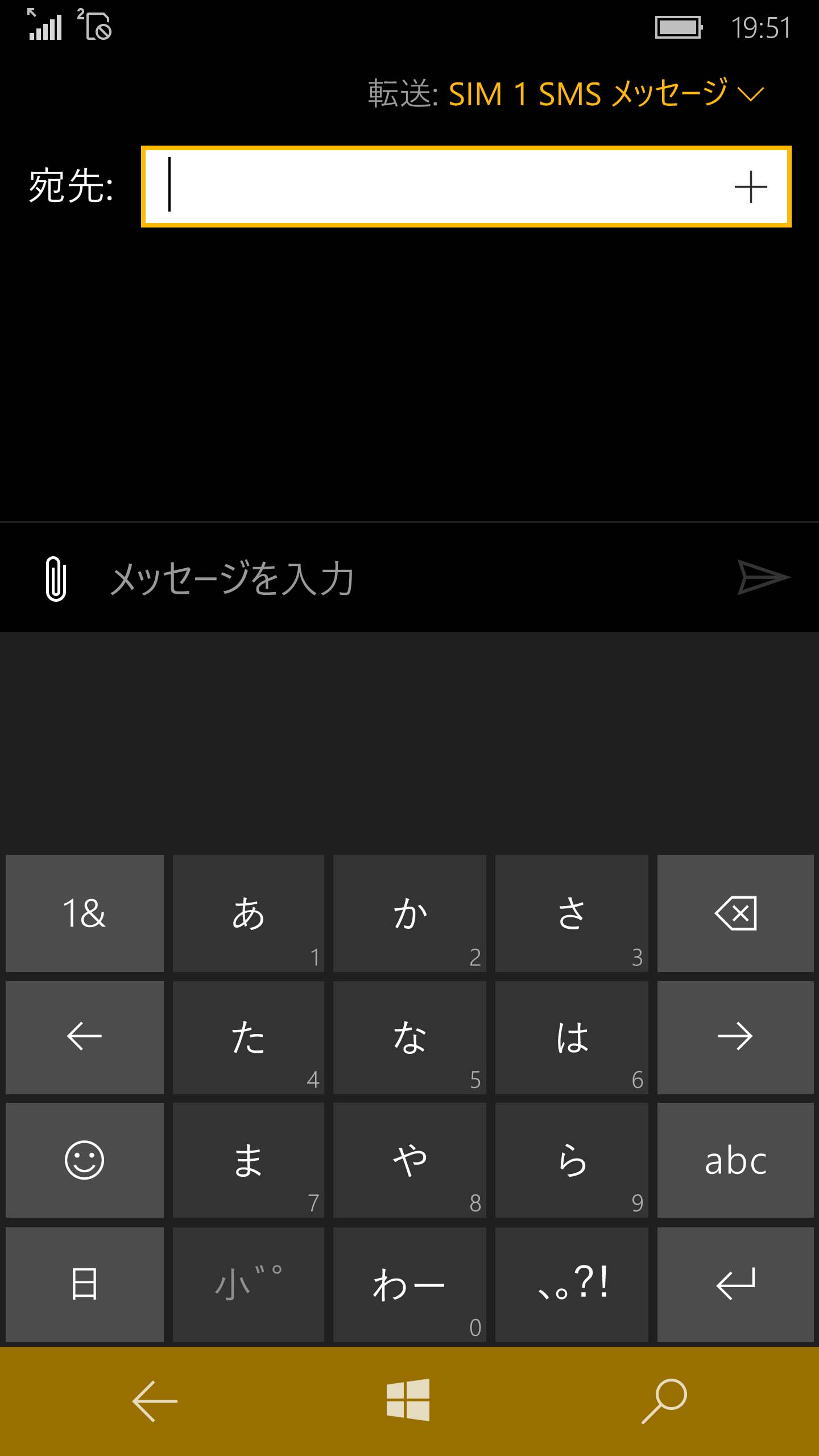This screenshot has height=1456, width=819.
Task: Expand the SIM 1 SMS メッセージ dropdown
Action: click(606, 93)
